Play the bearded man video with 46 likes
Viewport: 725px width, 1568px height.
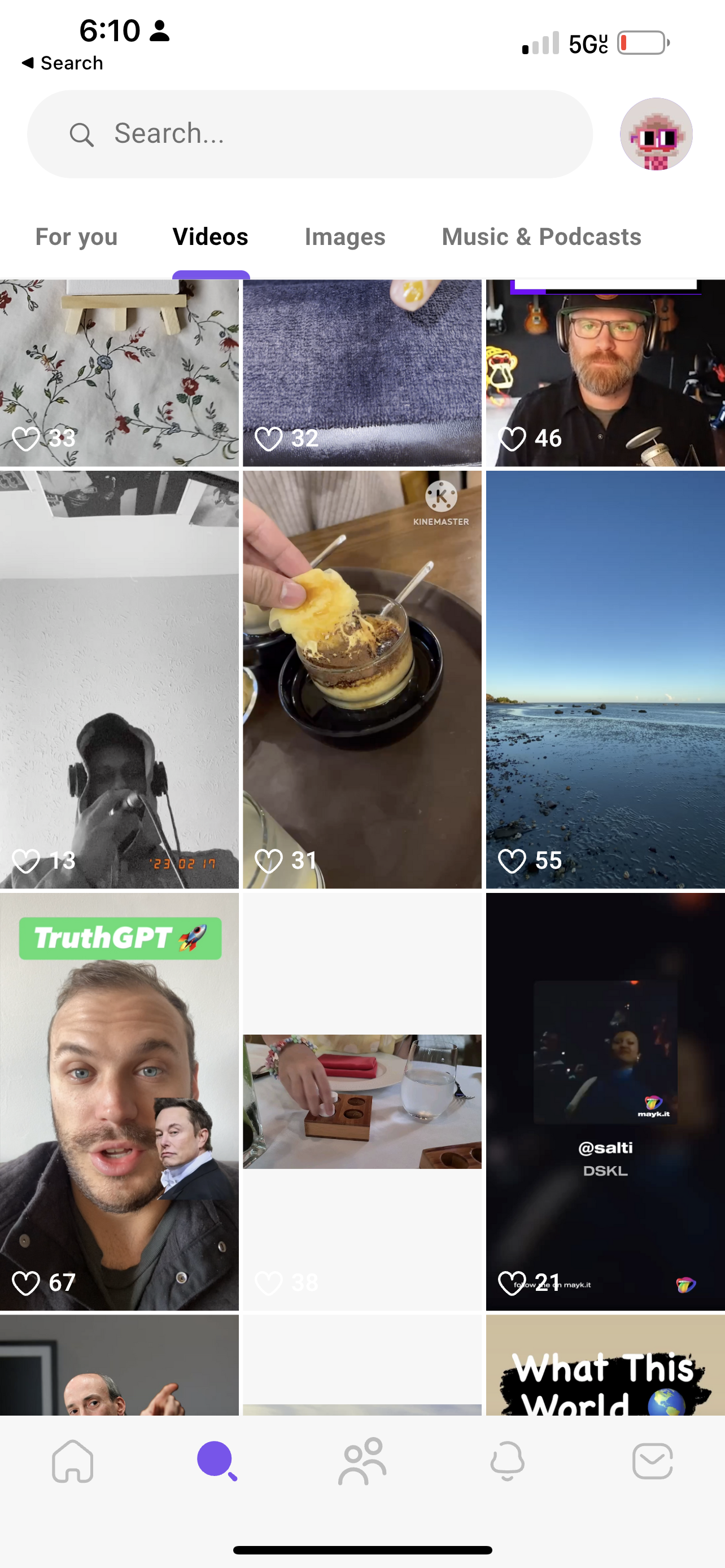(x=605, y=373)
